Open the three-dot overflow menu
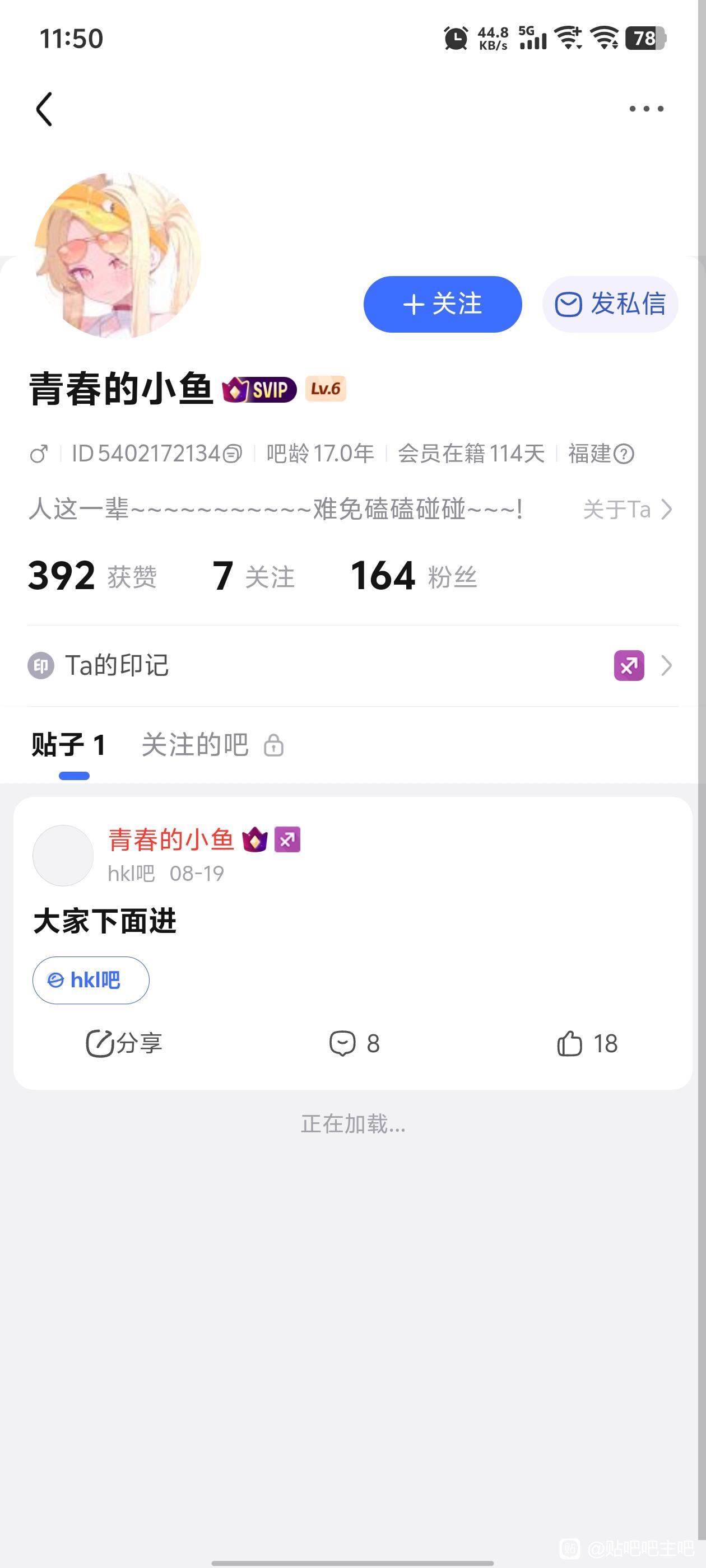Image resolution: width=706 pixels, height=1568 pixels. click(x=645, y=109)
